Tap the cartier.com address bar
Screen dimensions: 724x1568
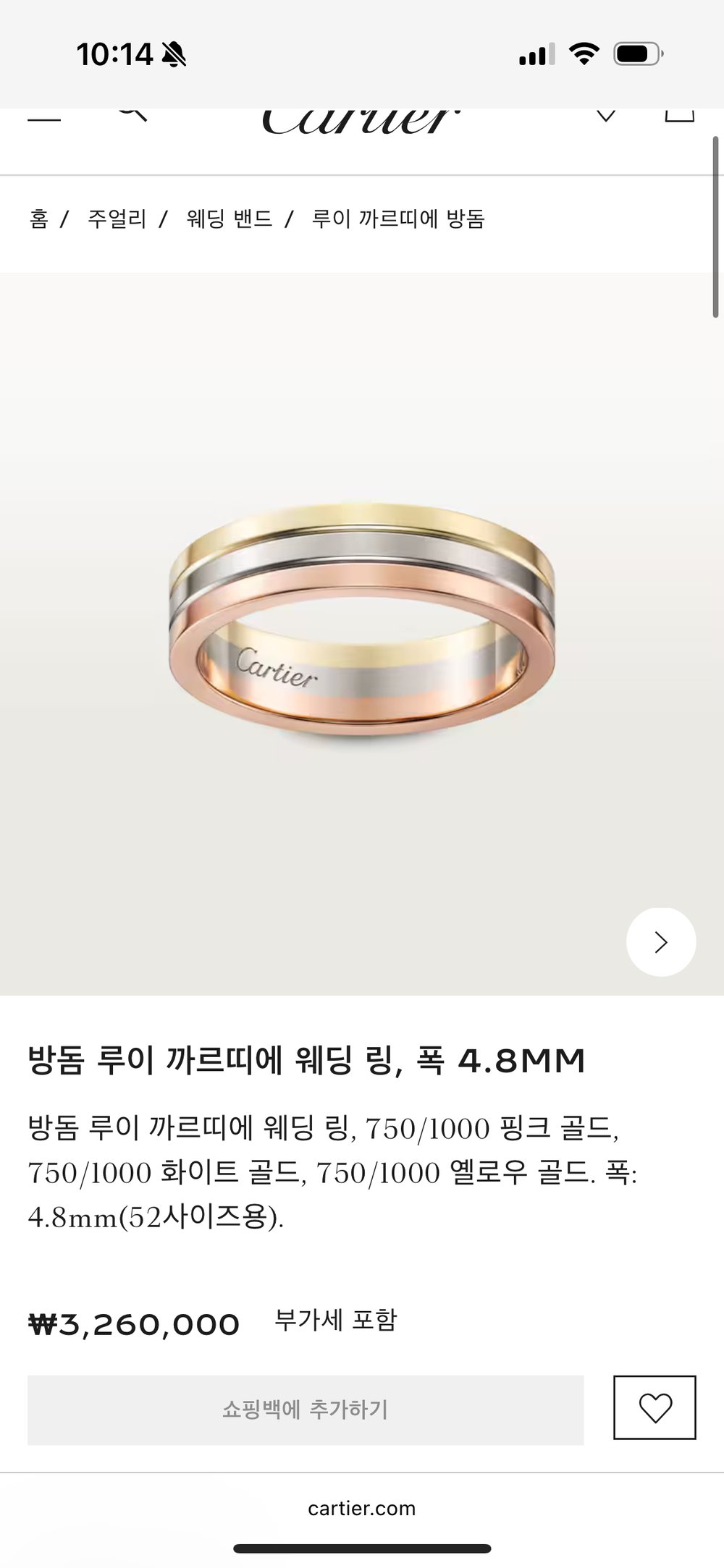click(362, 1508)
